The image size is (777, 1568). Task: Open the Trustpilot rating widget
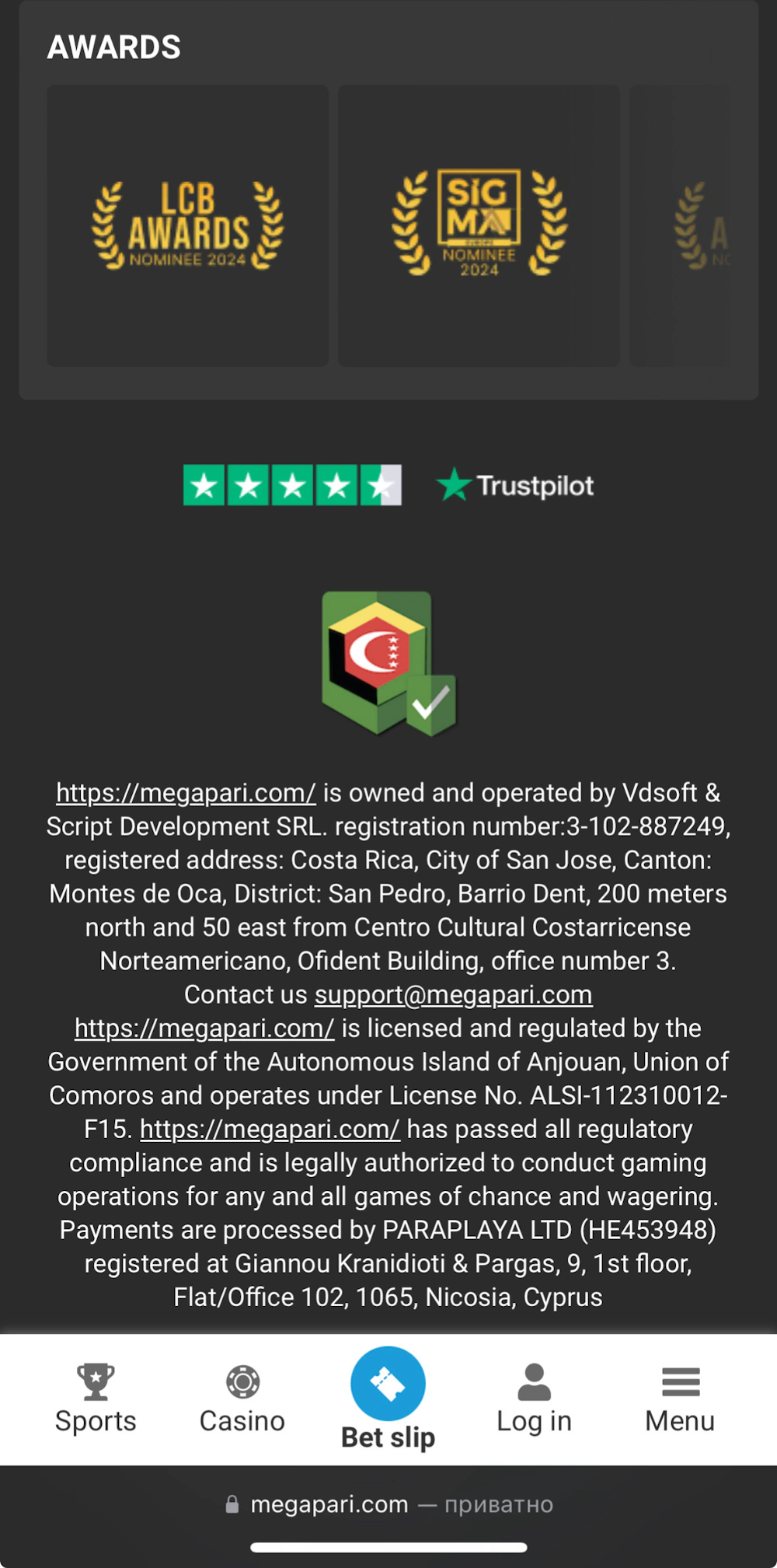(388, 486)
